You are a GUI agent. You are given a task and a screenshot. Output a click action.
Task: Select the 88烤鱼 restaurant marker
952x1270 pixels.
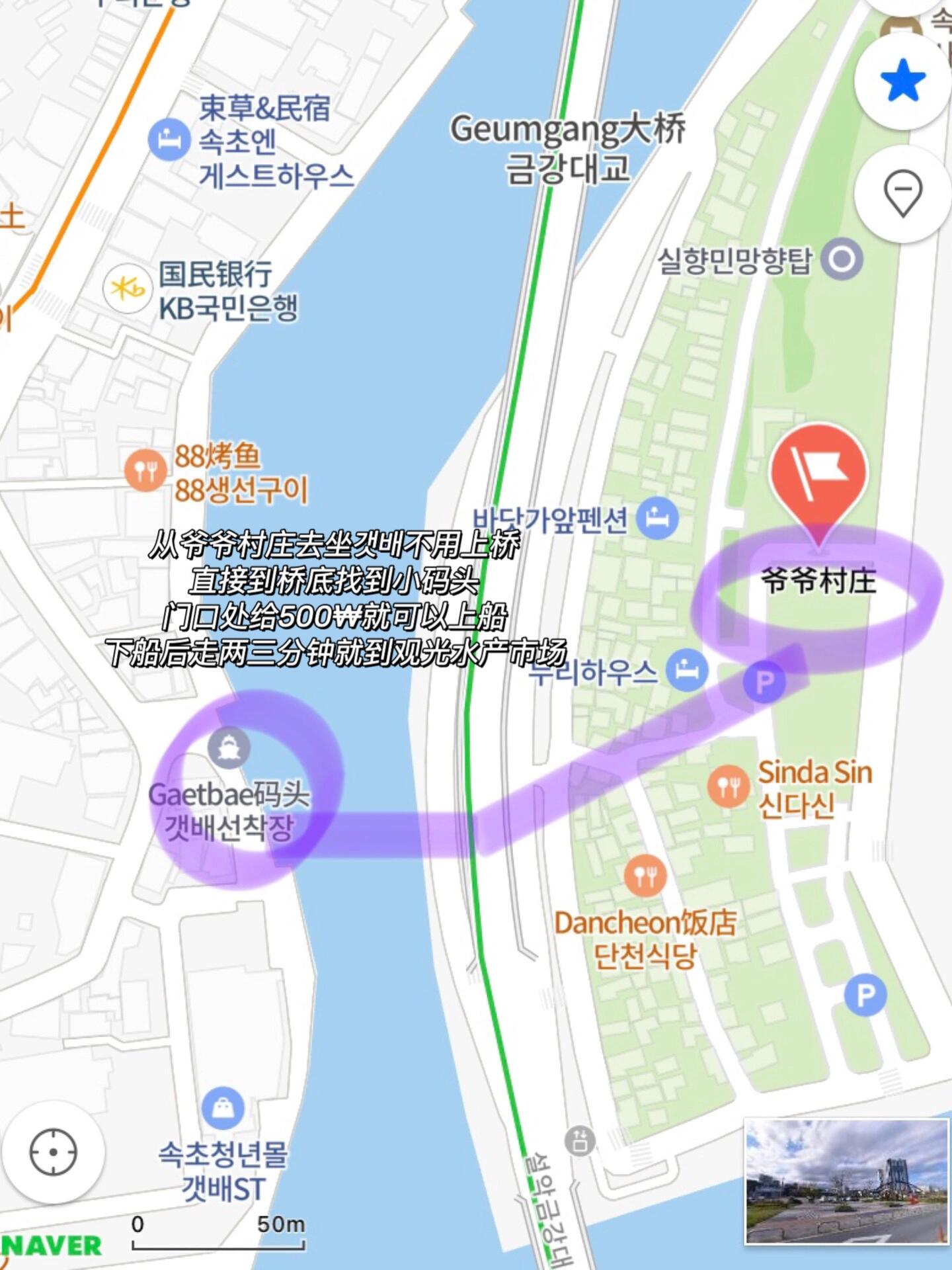point(145,470)
